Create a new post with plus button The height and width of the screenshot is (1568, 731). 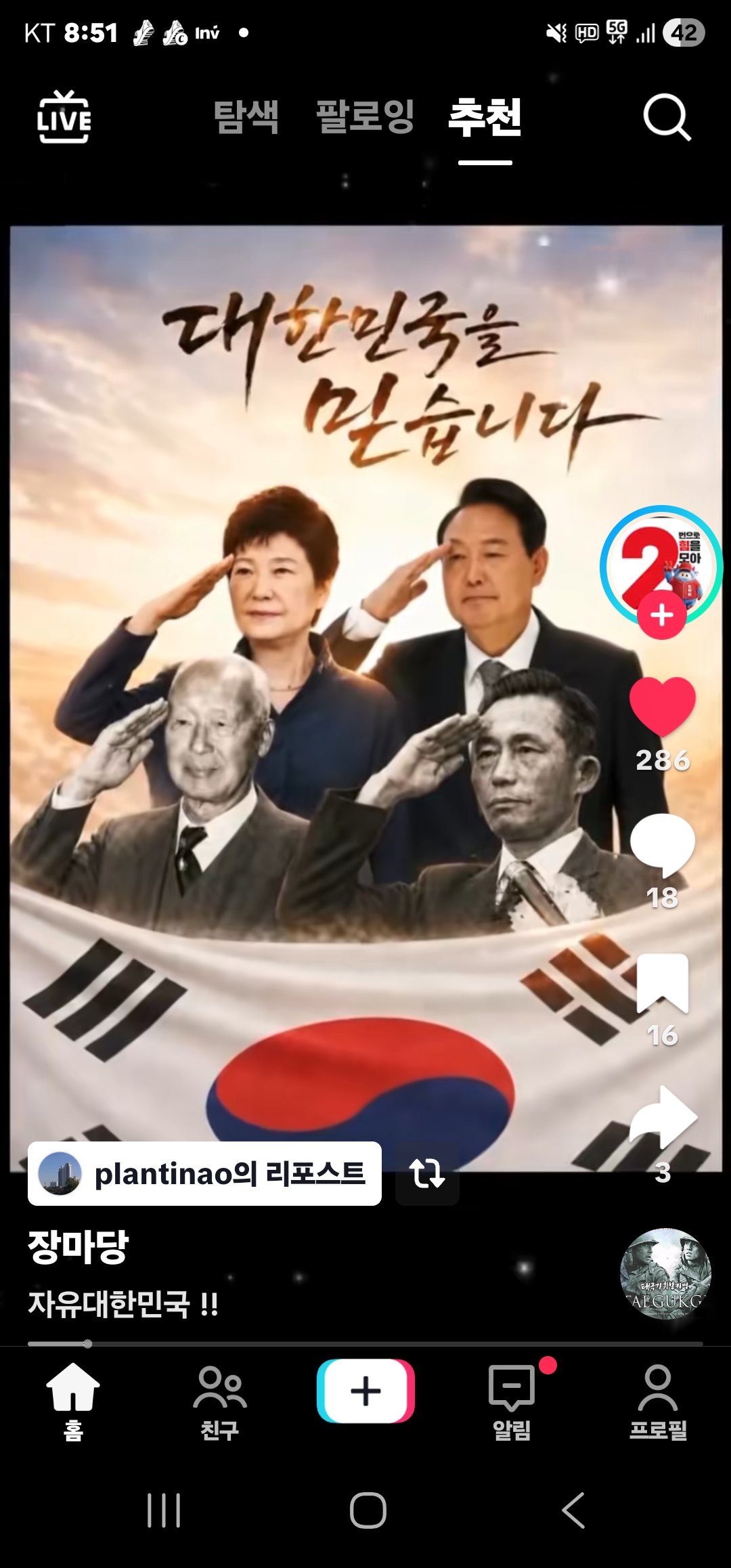(x=365, y=1391)
